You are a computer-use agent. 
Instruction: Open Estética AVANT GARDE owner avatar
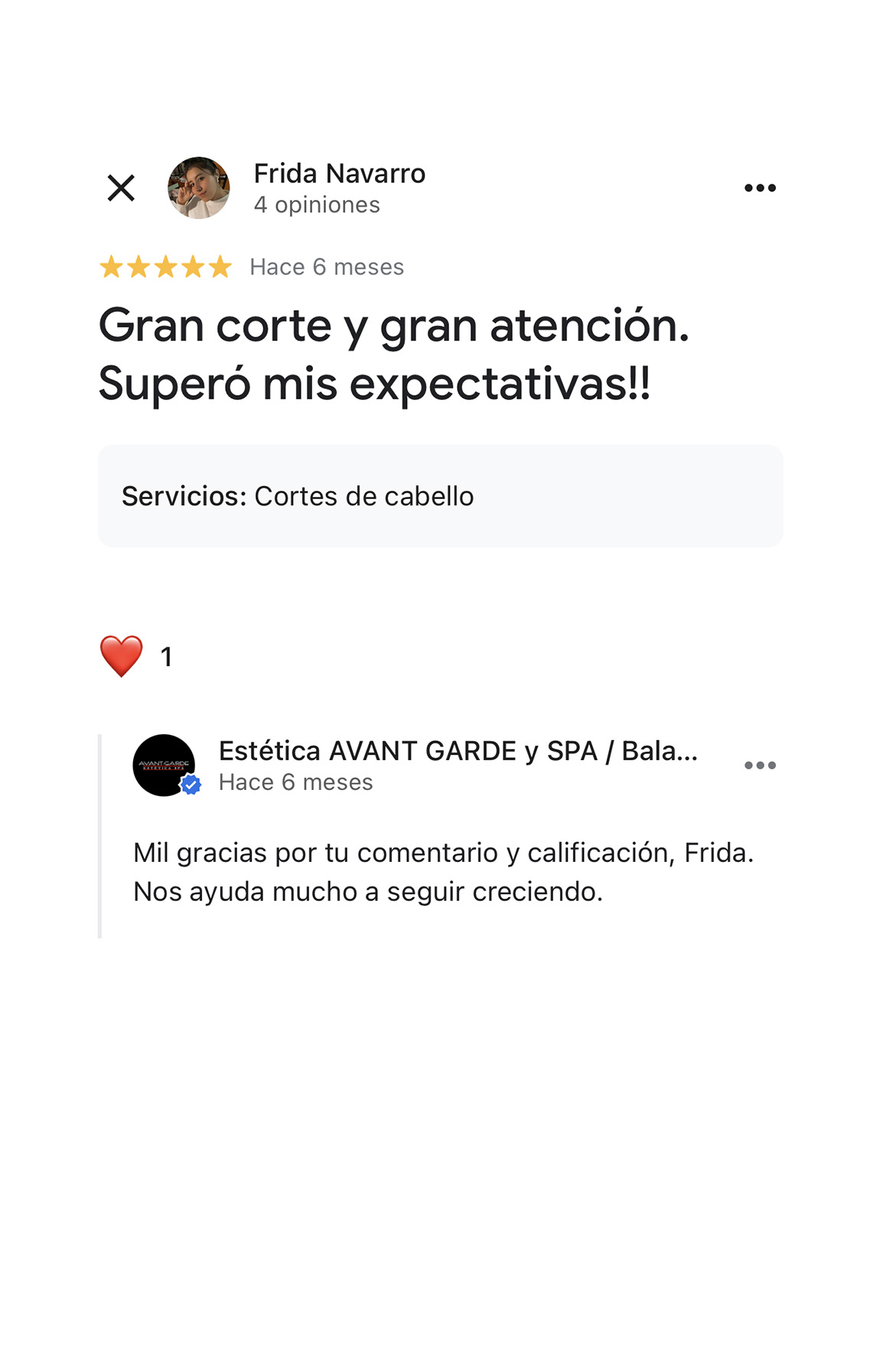coord(164,765)
